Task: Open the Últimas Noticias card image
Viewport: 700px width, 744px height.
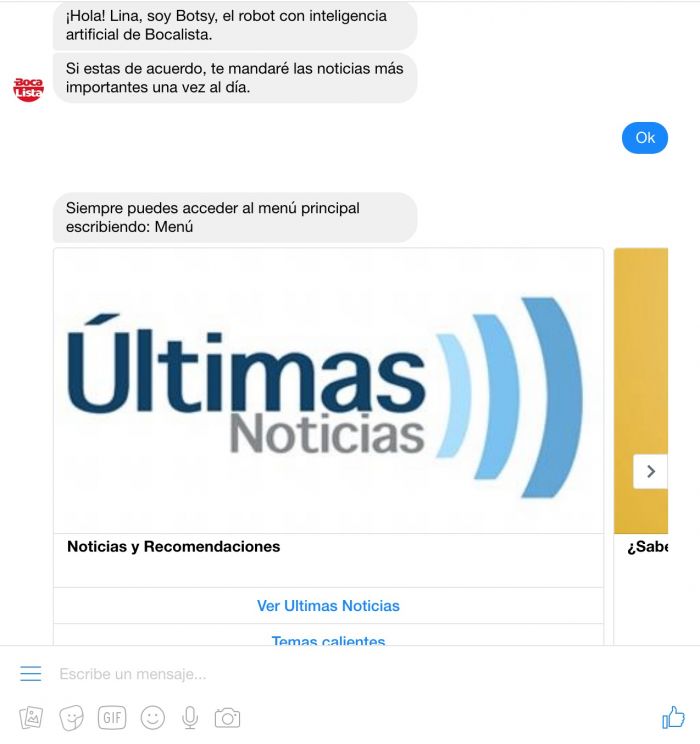Action: (328, 391)
